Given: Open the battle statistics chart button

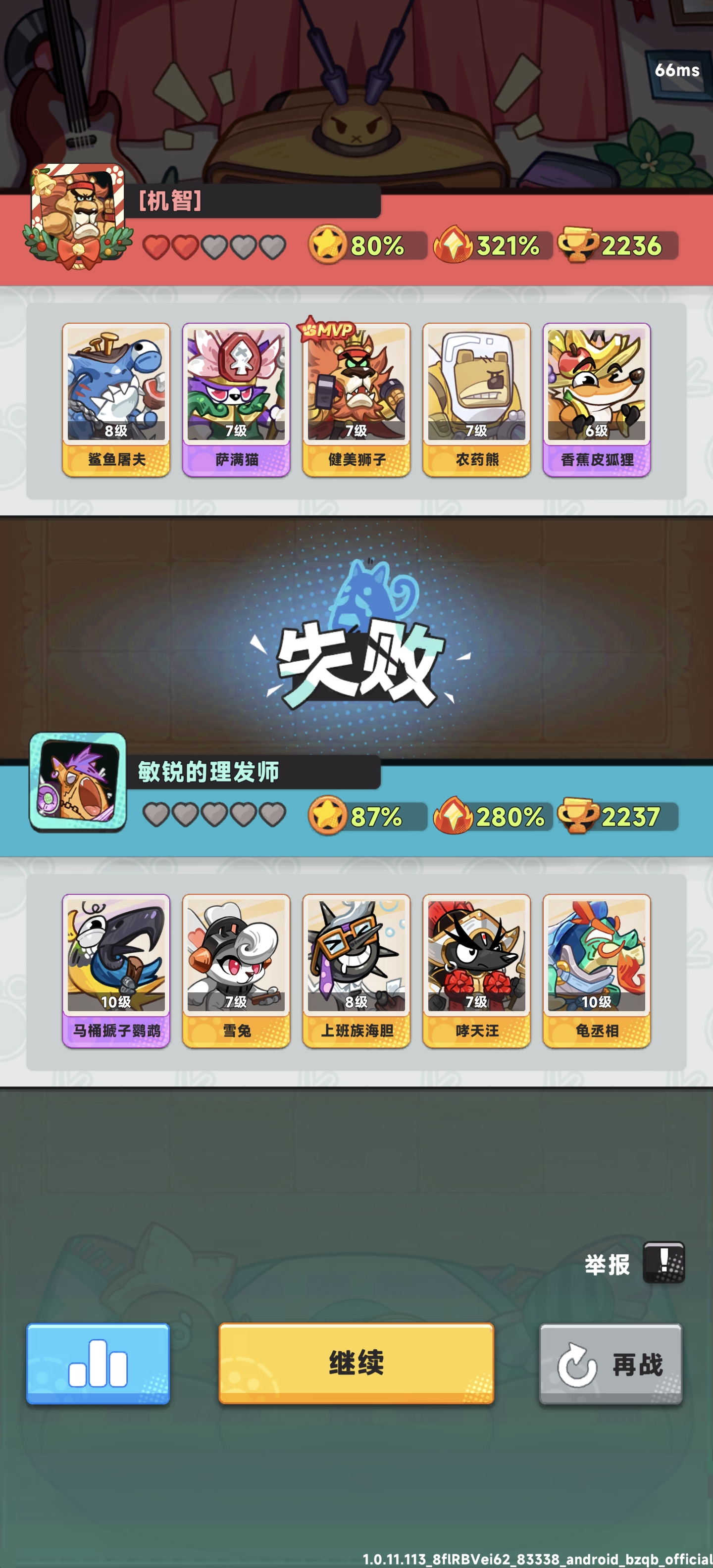Looking at the screenshot, I should point(98,1363).
